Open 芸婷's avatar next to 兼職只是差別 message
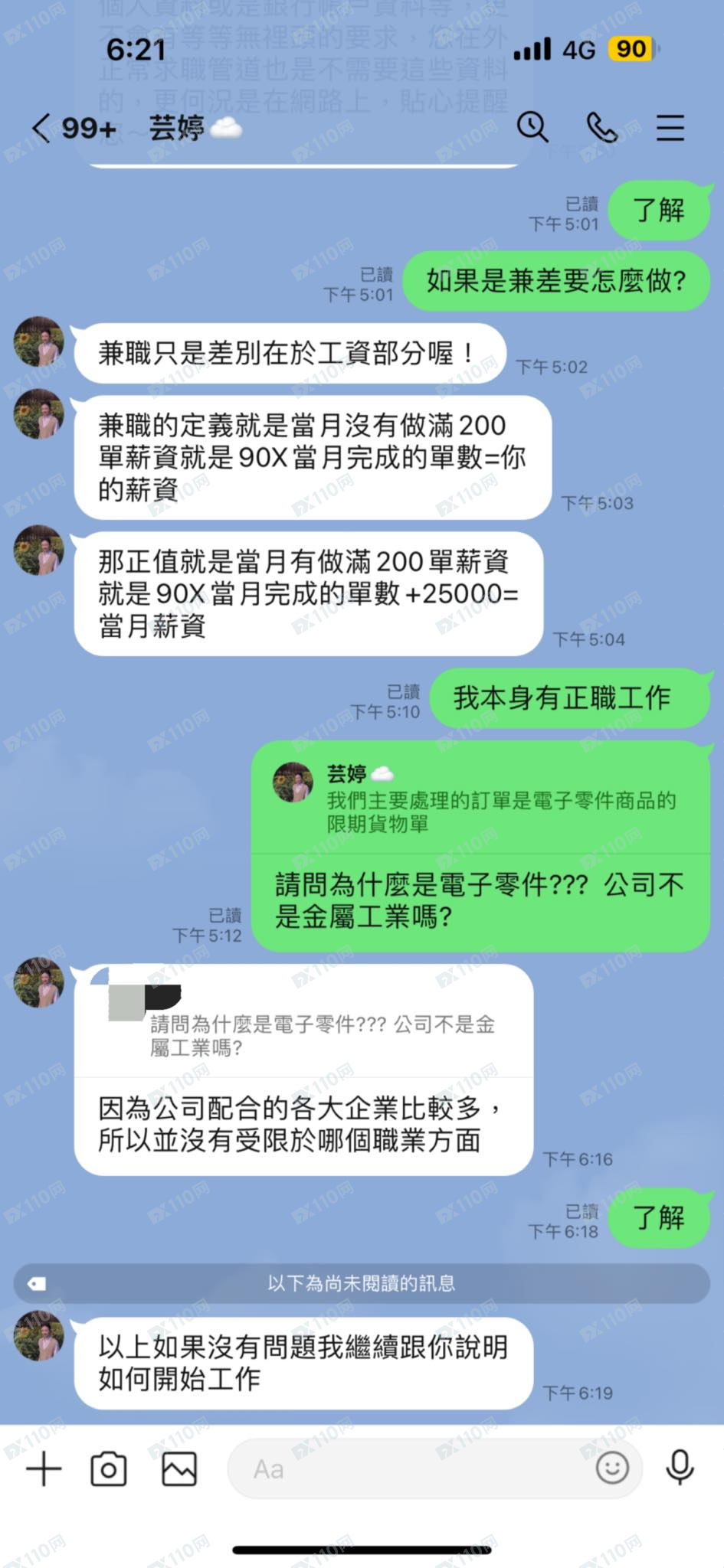The image size is (724, 1568). coord(38,341)
